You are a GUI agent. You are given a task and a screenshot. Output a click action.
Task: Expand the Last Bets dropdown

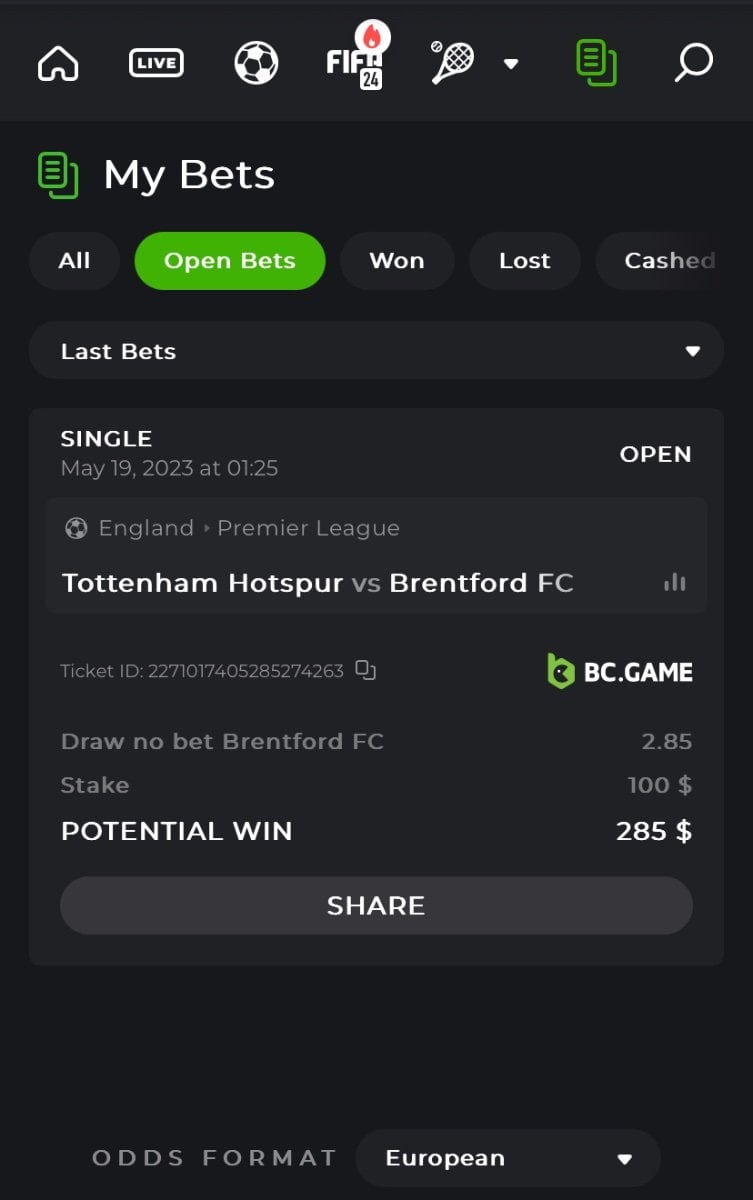coord(376,351)
